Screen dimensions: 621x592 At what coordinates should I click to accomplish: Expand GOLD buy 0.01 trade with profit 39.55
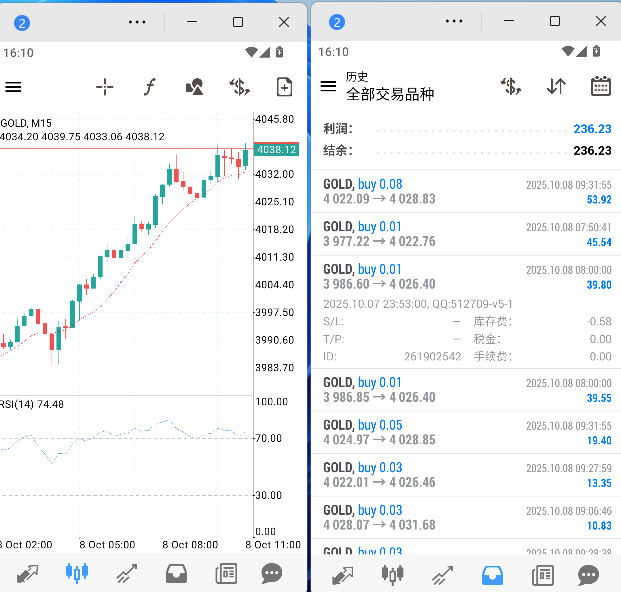pyautogui.click(x=466, y=390)
